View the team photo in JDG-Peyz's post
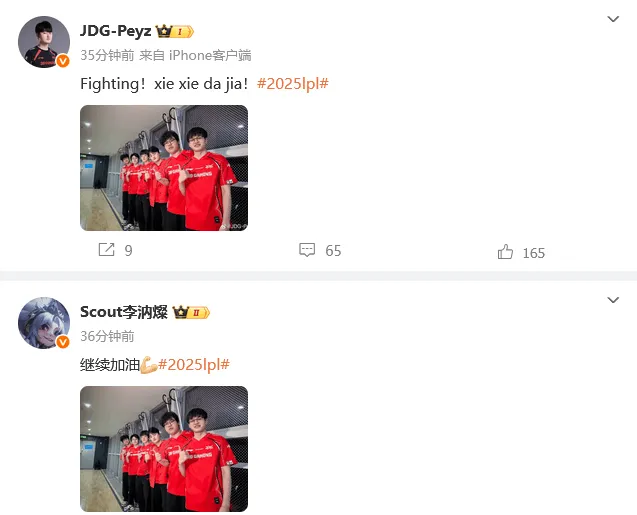This screenshot has width=637, height=515. [x=164, y=168]
